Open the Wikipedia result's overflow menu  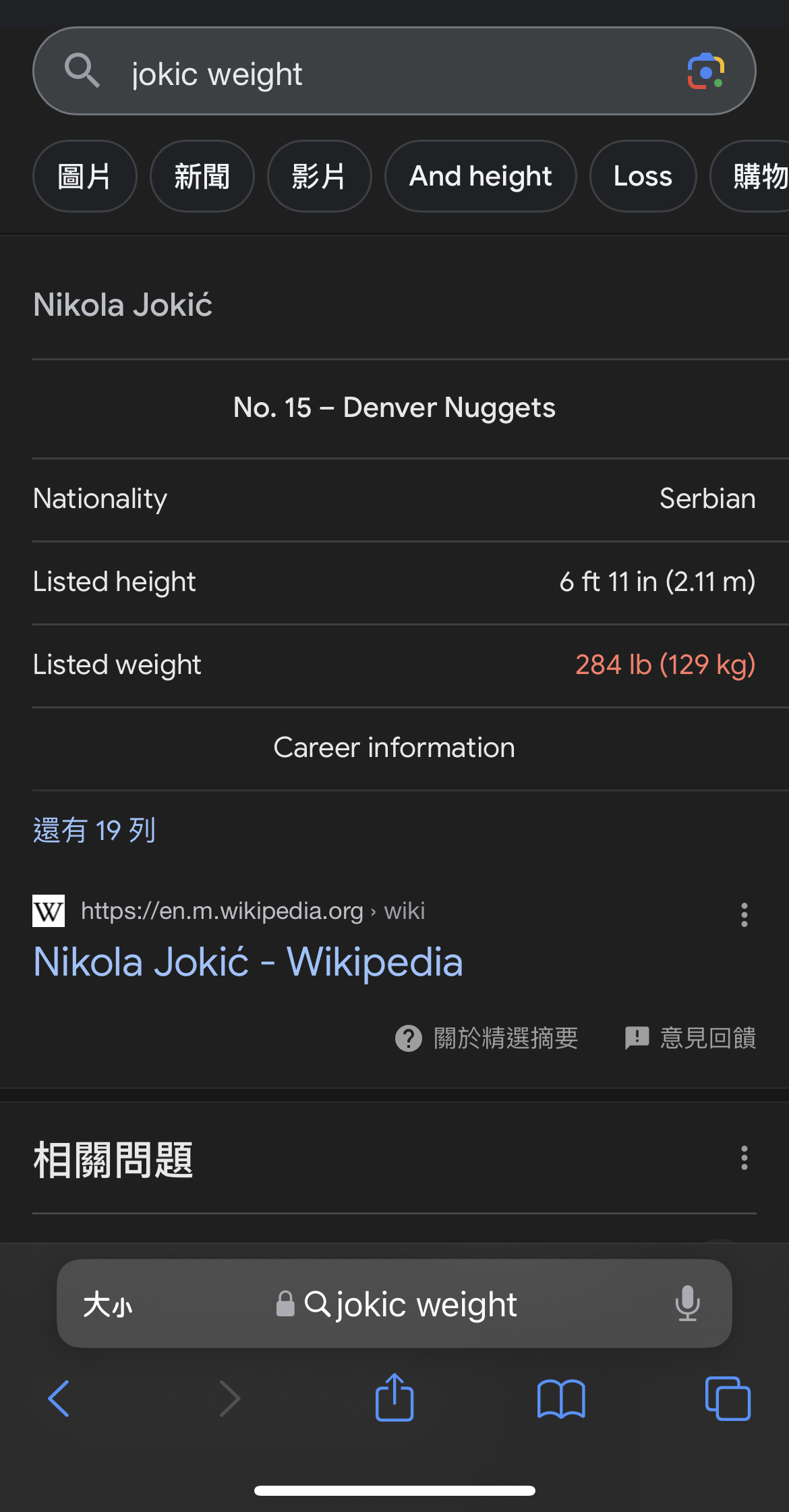click(x=744, y=915)
